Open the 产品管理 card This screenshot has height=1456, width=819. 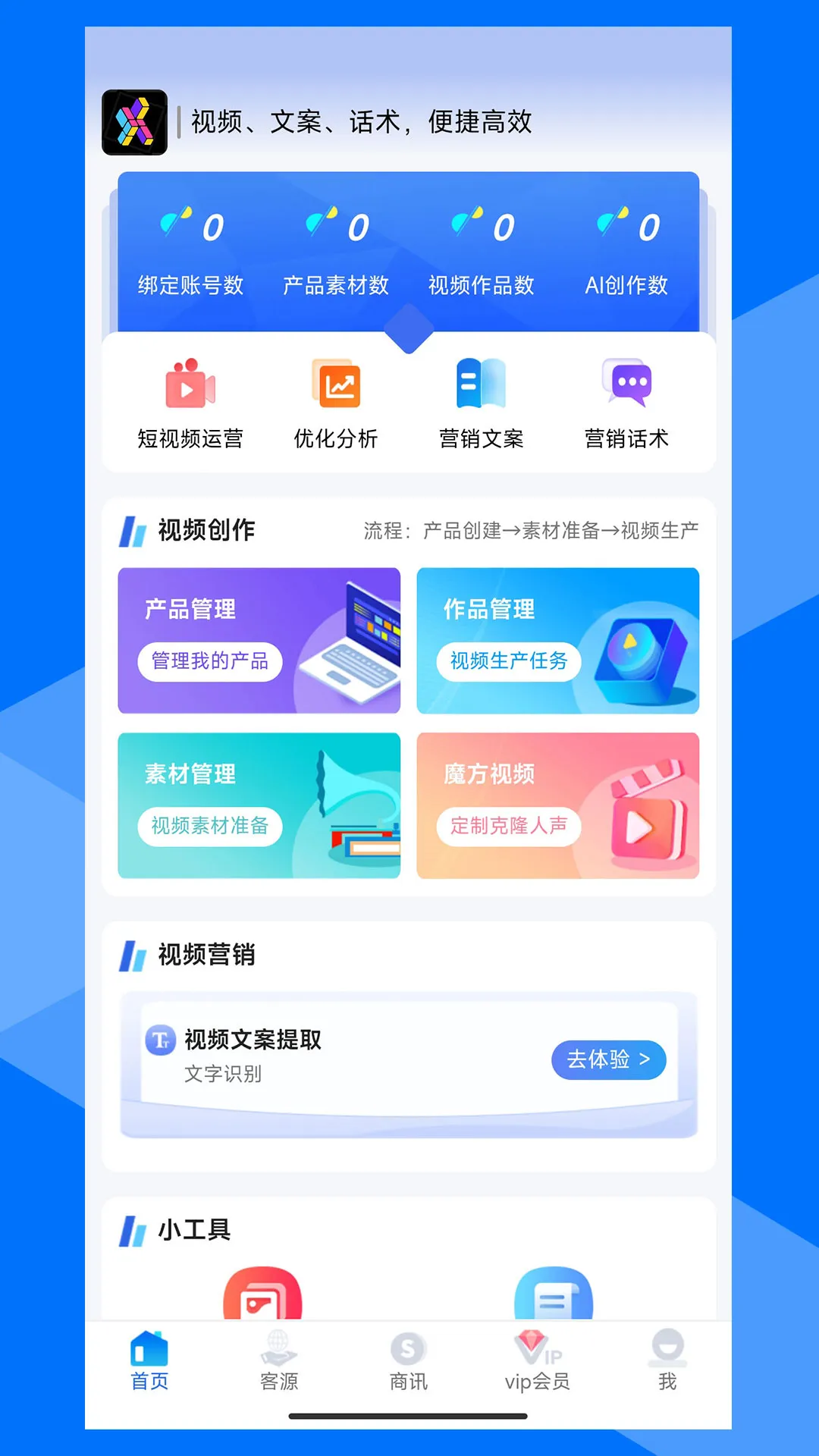pyautogui.click(x=259, y=640)
